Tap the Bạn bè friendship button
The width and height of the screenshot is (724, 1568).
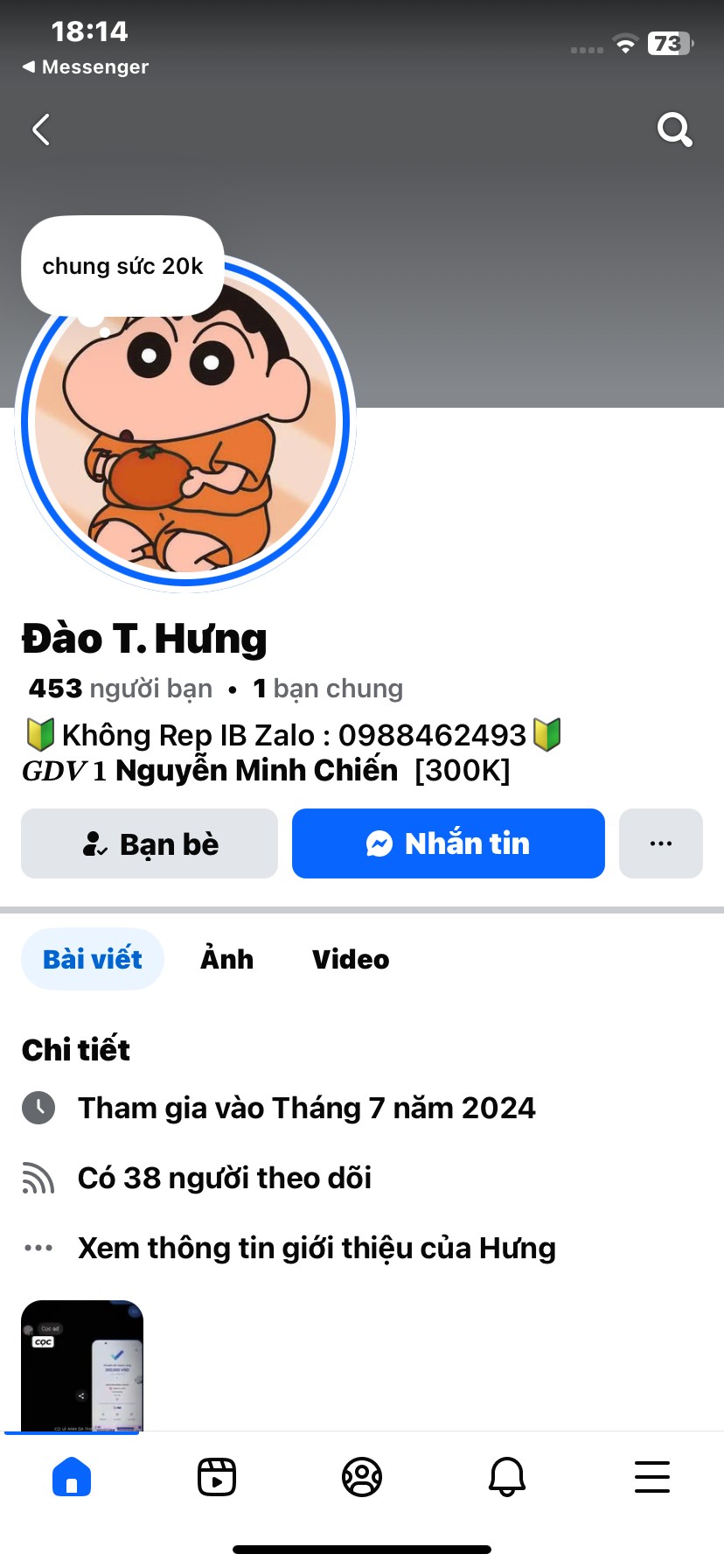[150, 843]
